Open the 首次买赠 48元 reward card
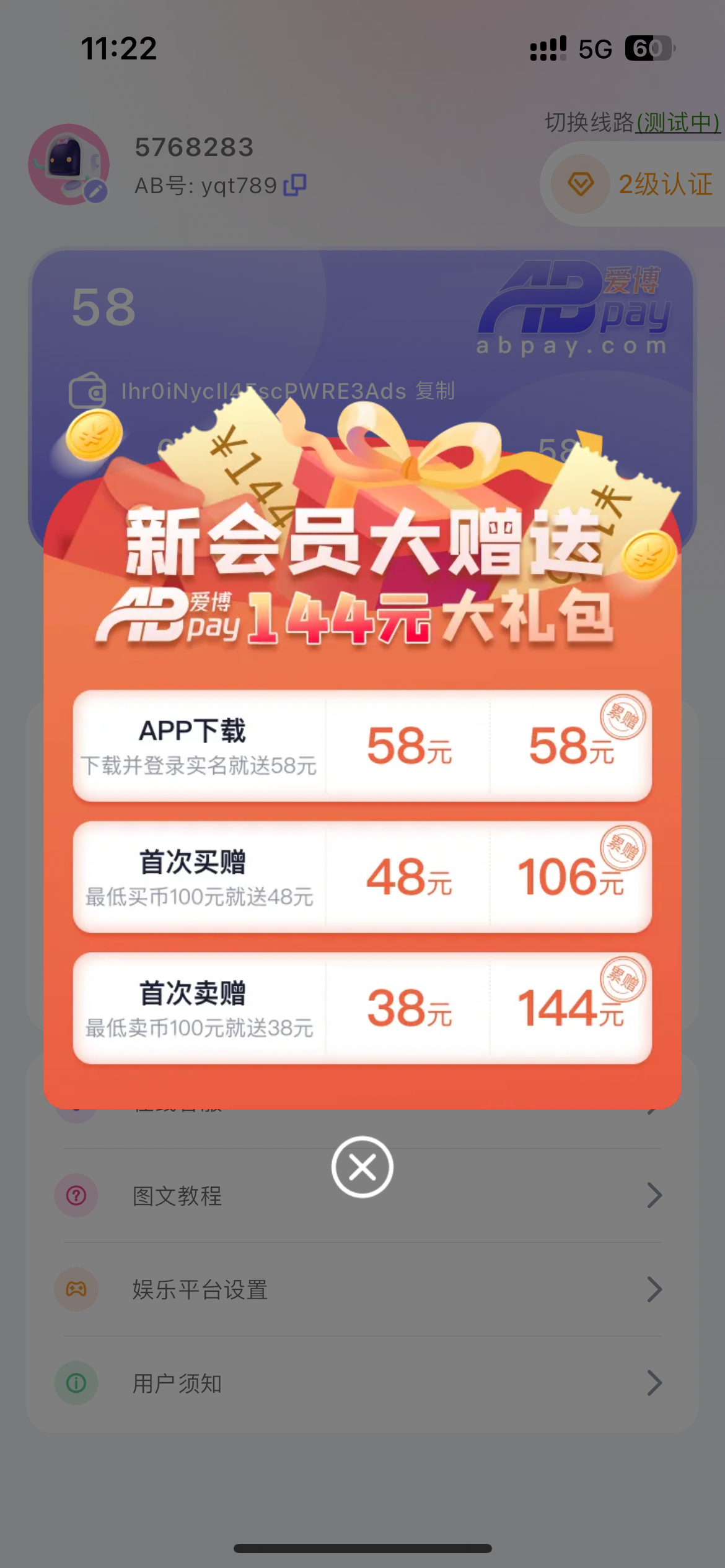The width and height of the screenshot is (725, 1568). pos(362,877)
